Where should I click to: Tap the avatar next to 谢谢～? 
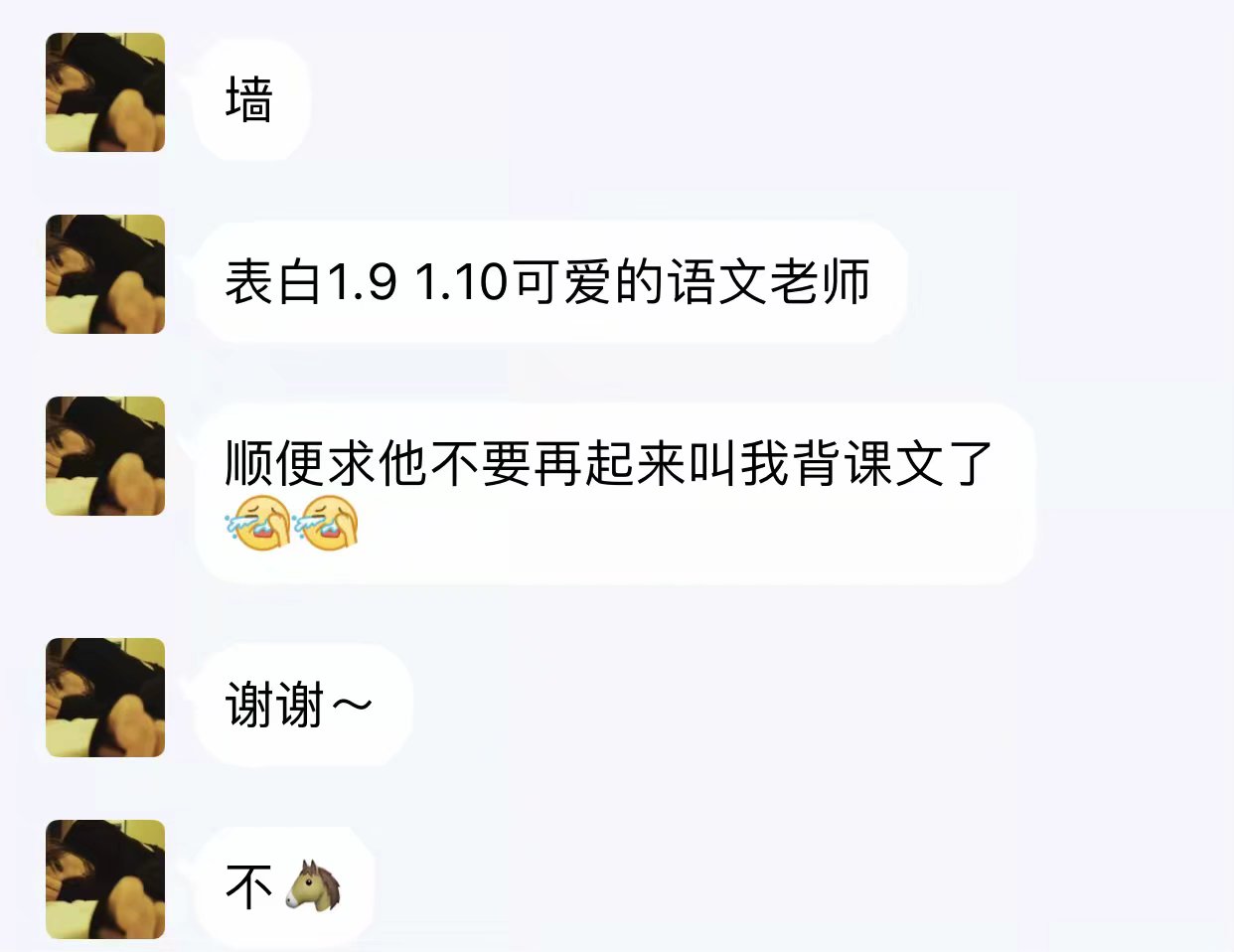coord(105,698)
